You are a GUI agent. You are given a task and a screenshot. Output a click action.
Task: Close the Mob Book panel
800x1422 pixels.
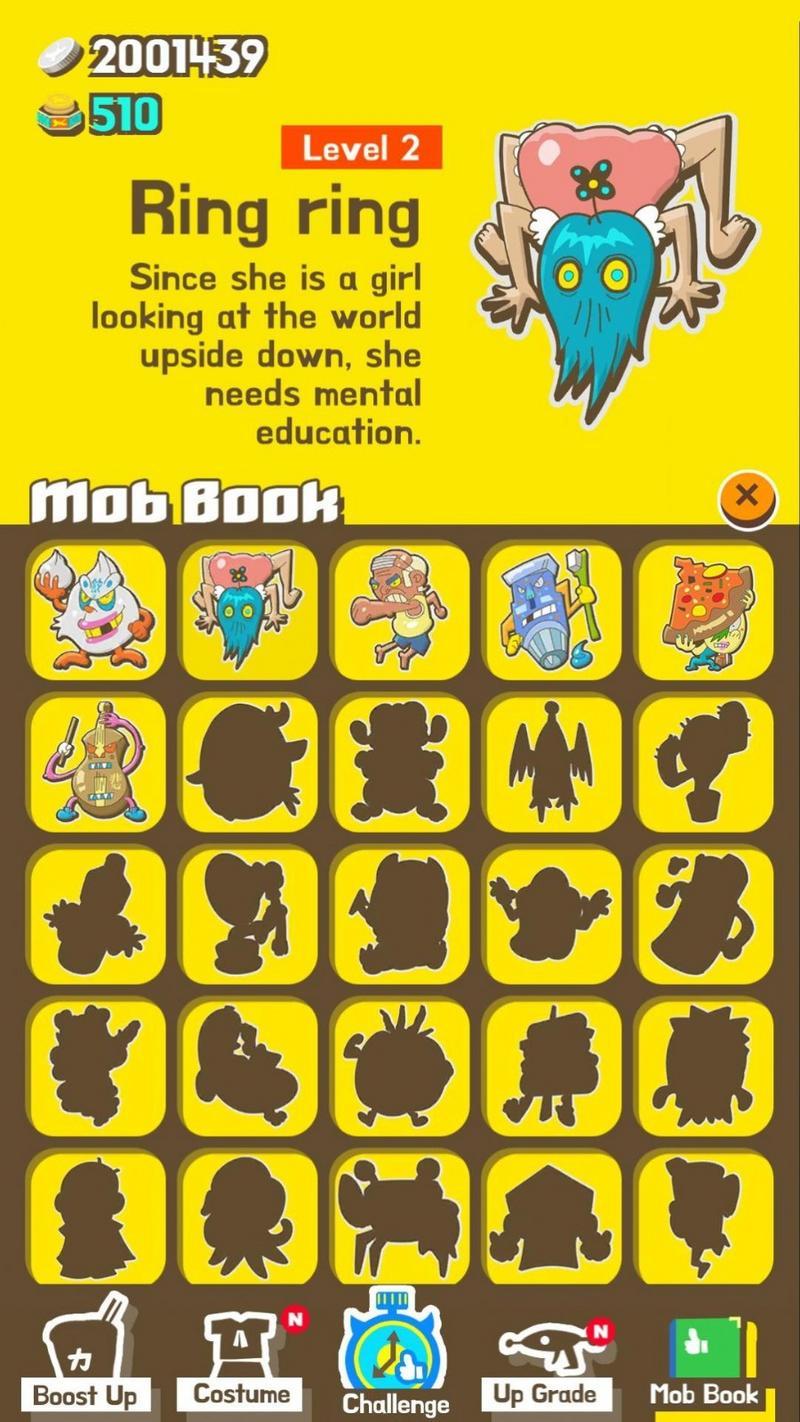click(747, 496)
